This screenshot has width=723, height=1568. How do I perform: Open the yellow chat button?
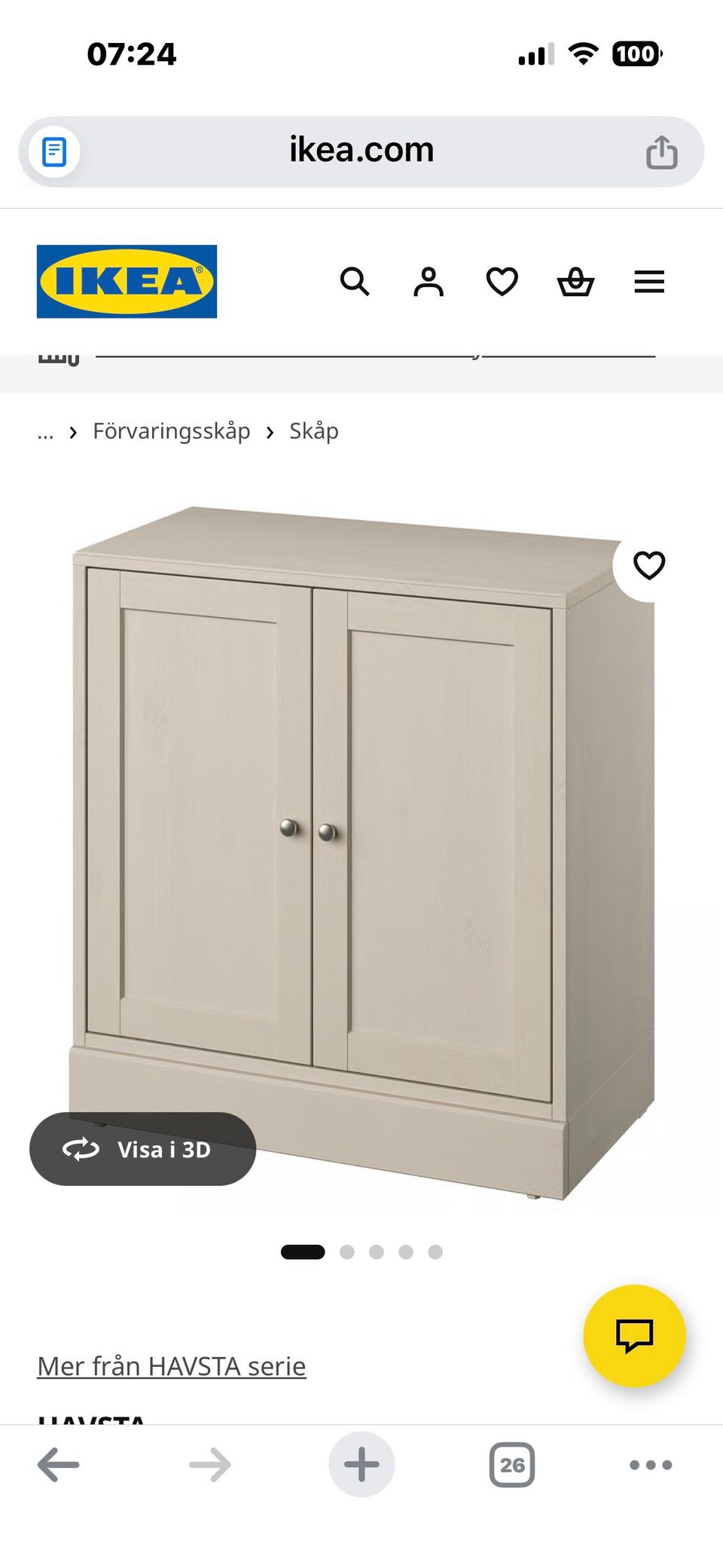634,1336
